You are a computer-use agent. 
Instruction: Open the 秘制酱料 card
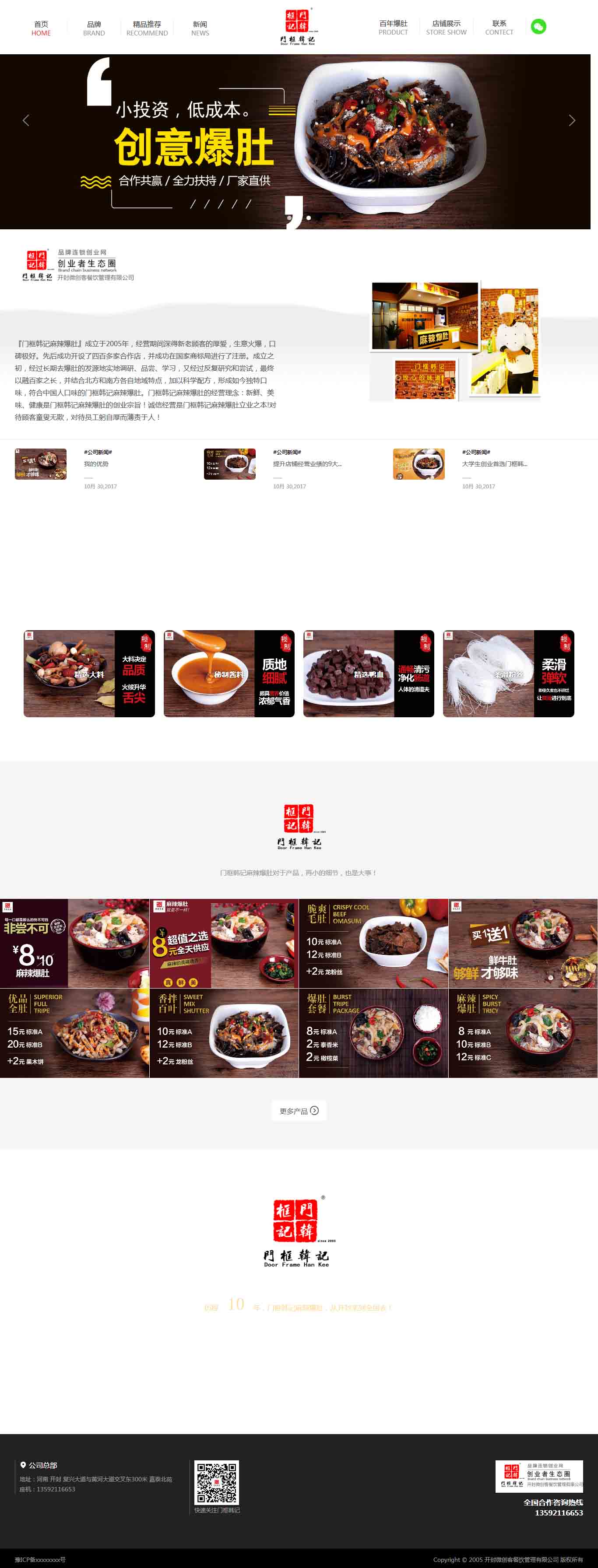[x=229, y=673]
